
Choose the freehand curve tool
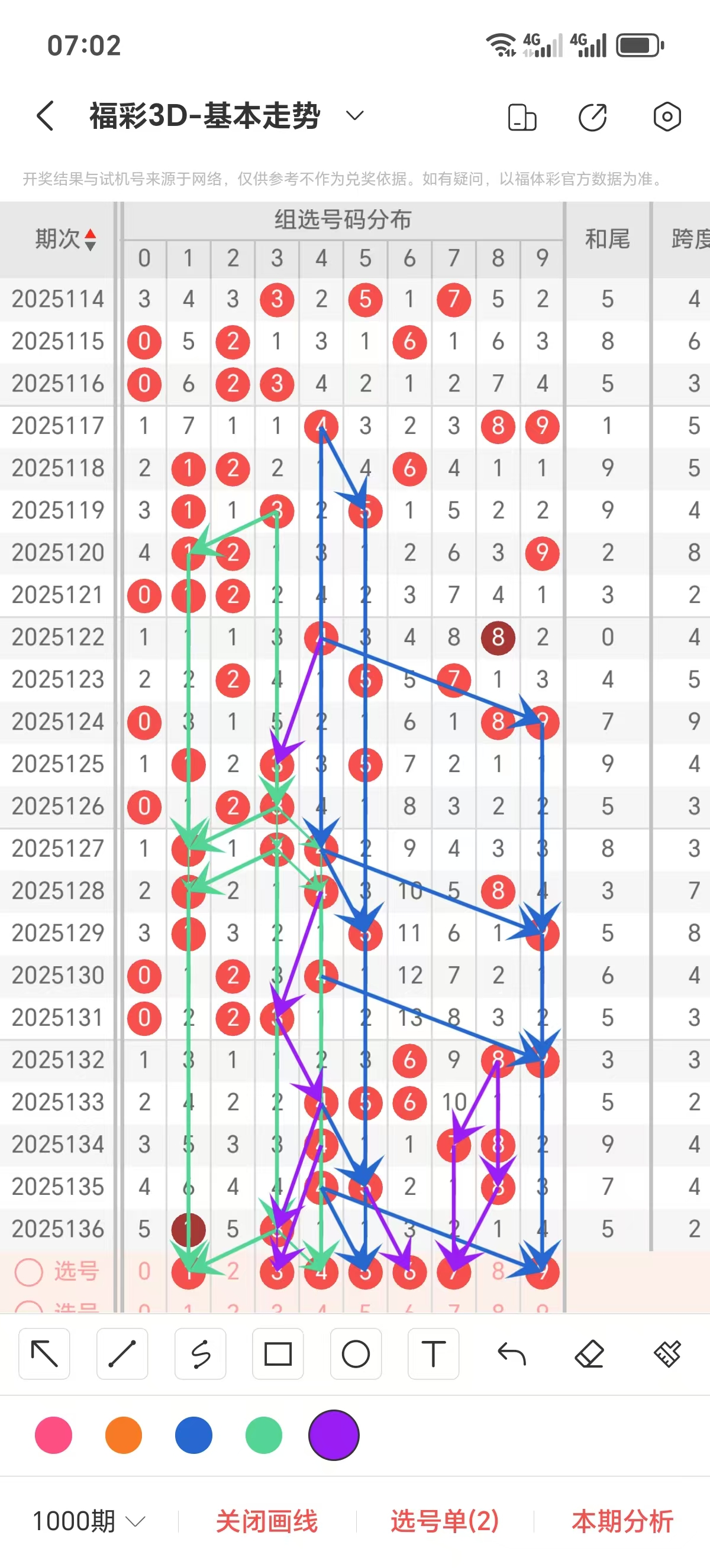pyautogui.click(x=201, y=1354)
